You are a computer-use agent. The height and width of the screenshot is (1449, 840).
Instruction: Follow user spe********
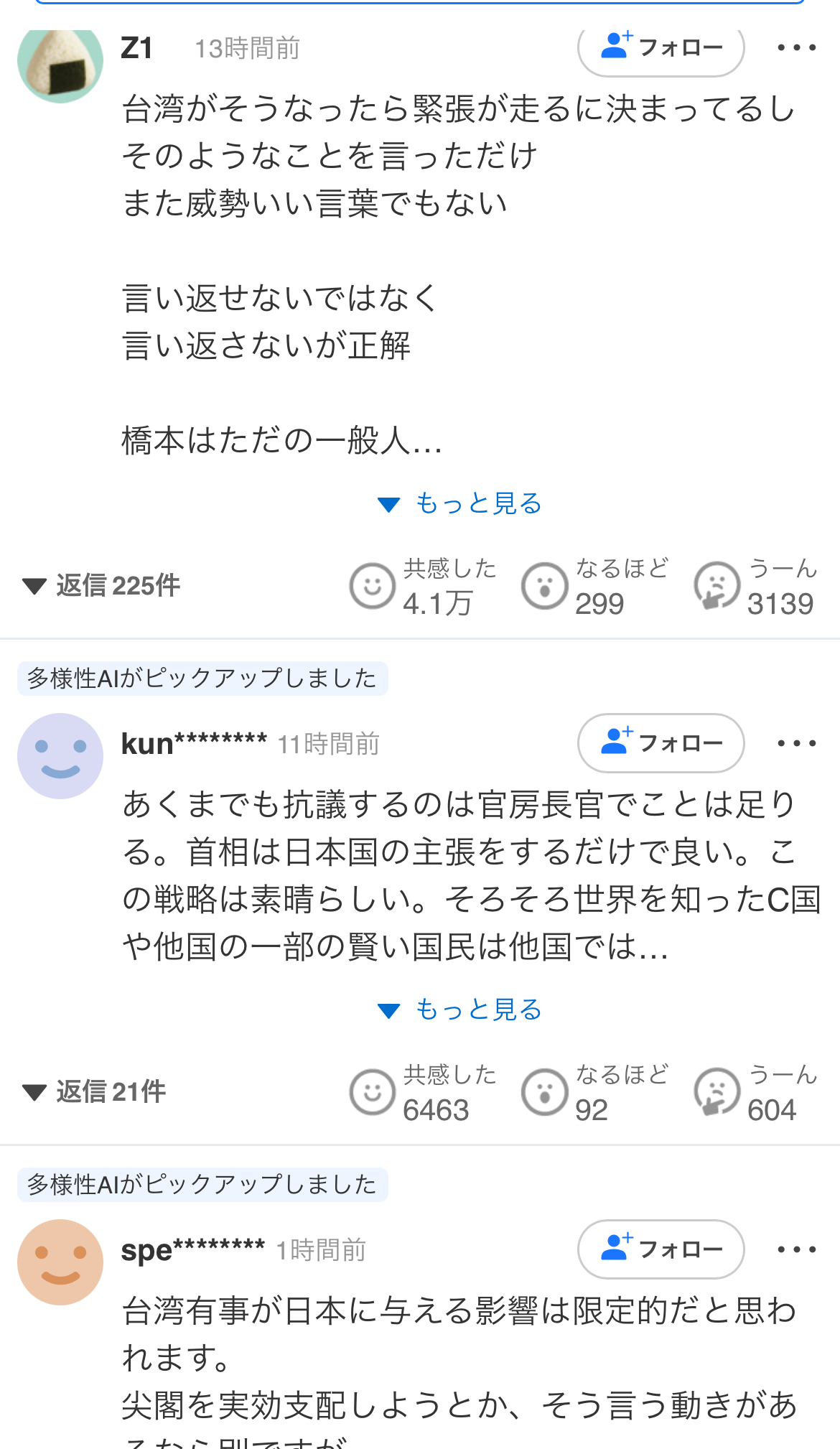tap(661, 1249)
